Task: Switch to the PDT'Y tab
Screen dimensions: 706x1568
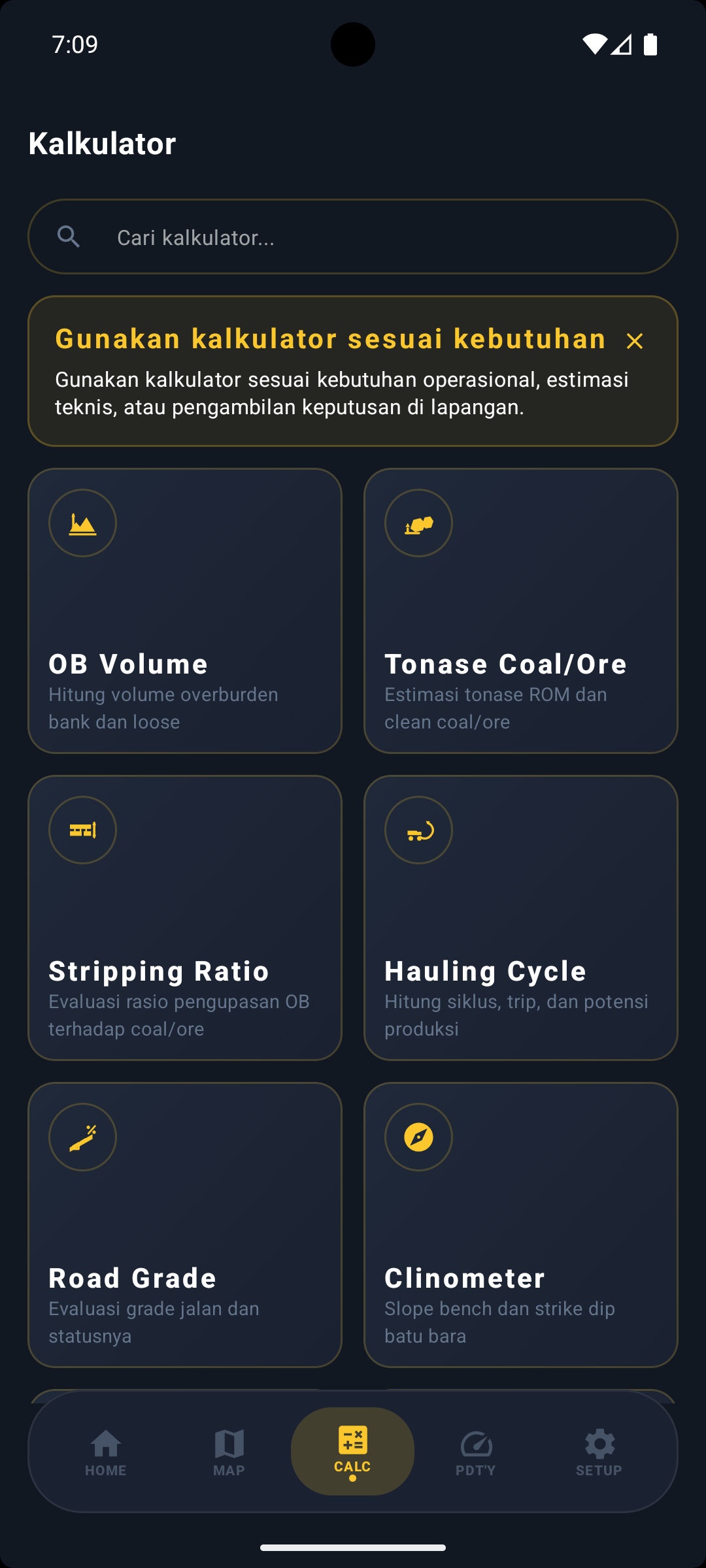Action: click(x=476, y=1452)
